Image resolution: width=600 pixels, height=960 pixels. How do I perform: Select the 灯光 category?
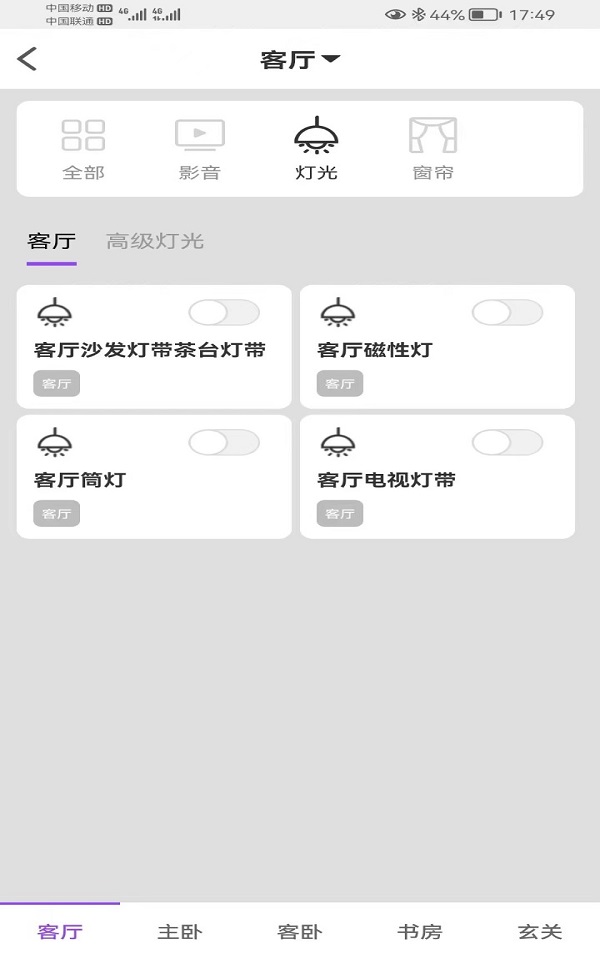point(316,149)
